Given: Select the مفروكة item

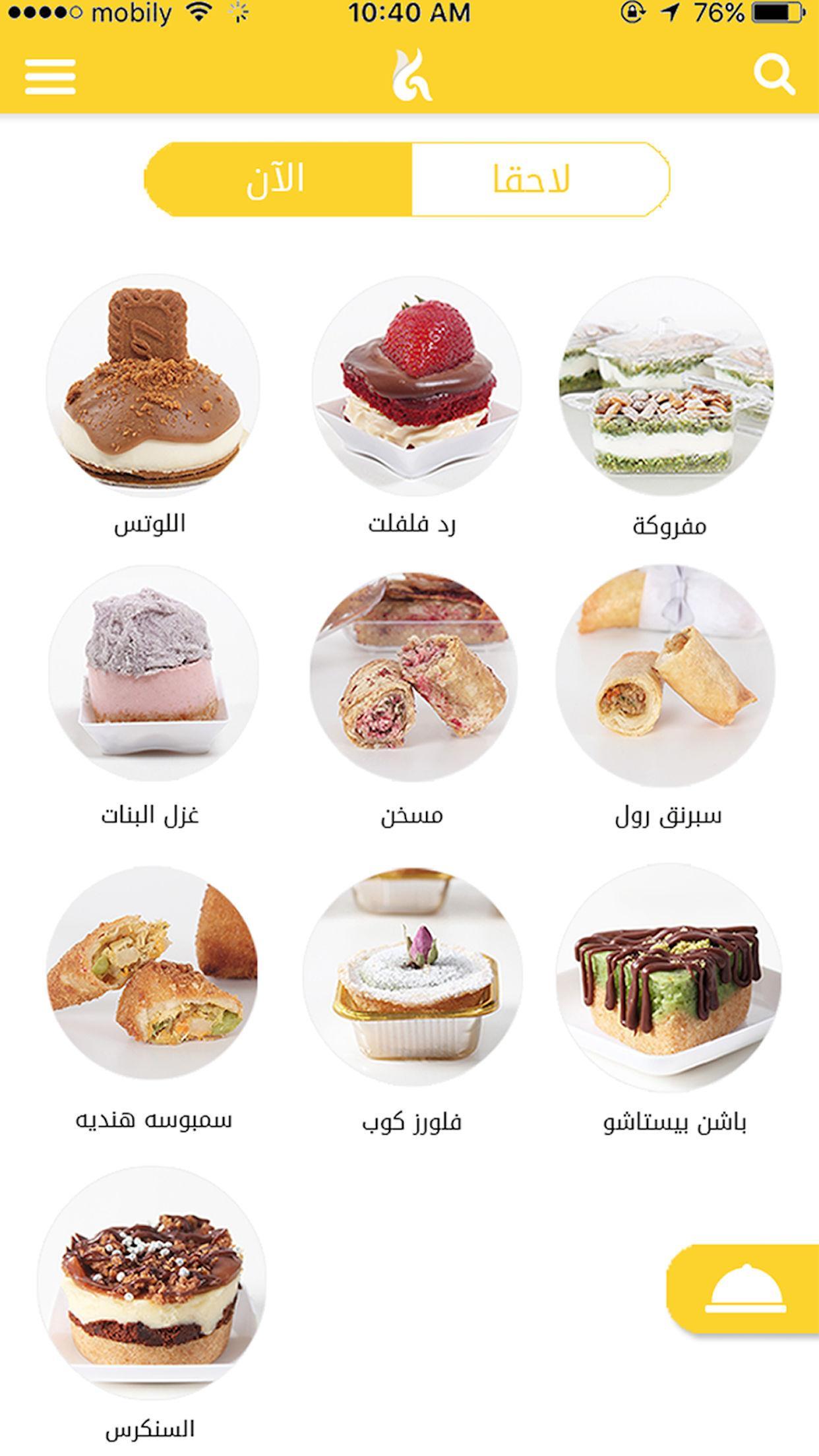Looking at the screenshot, I should click(666, 386).
